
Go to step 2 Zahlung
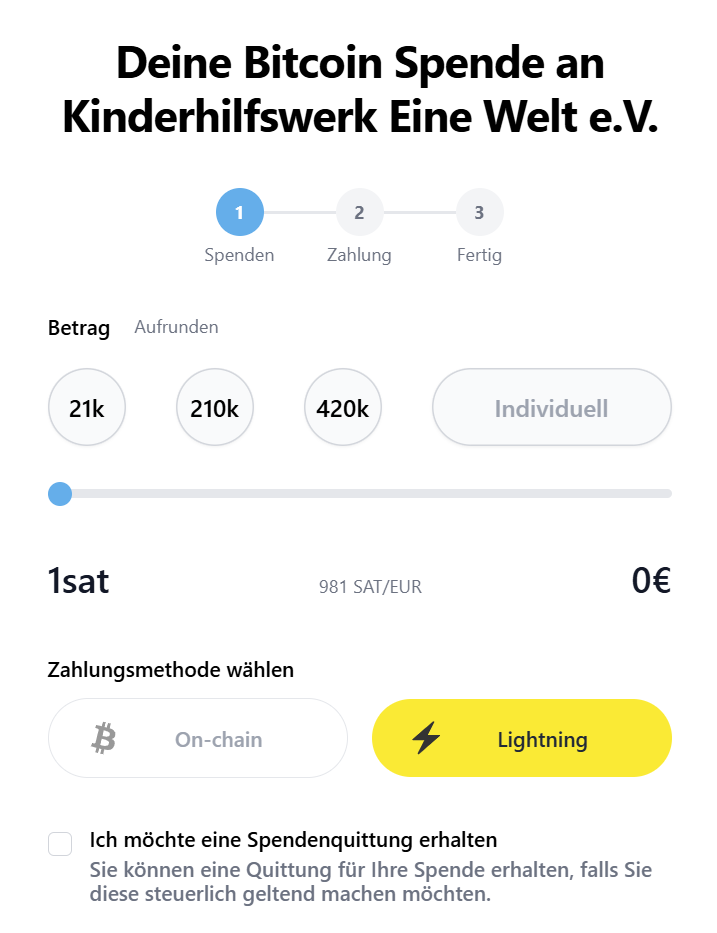pos(359,212)
